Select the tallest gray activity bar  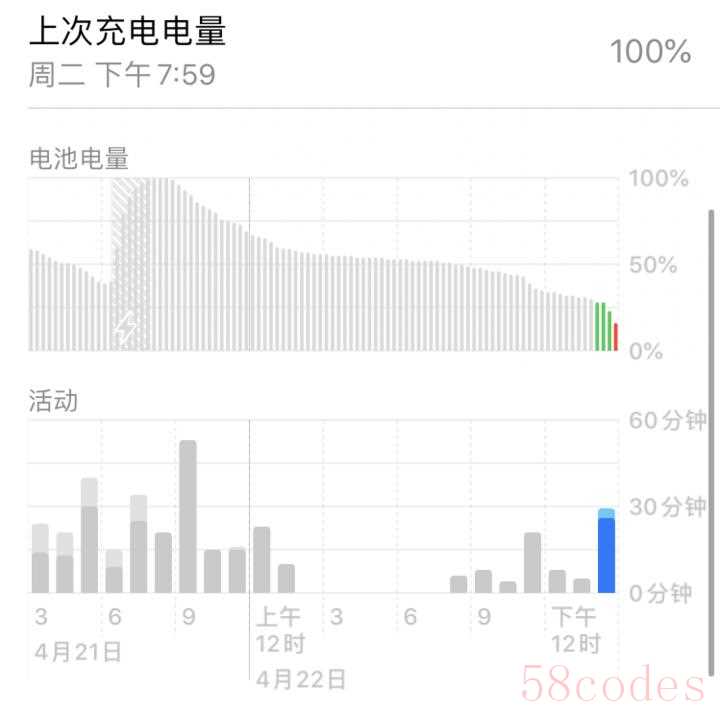(187, 516)
